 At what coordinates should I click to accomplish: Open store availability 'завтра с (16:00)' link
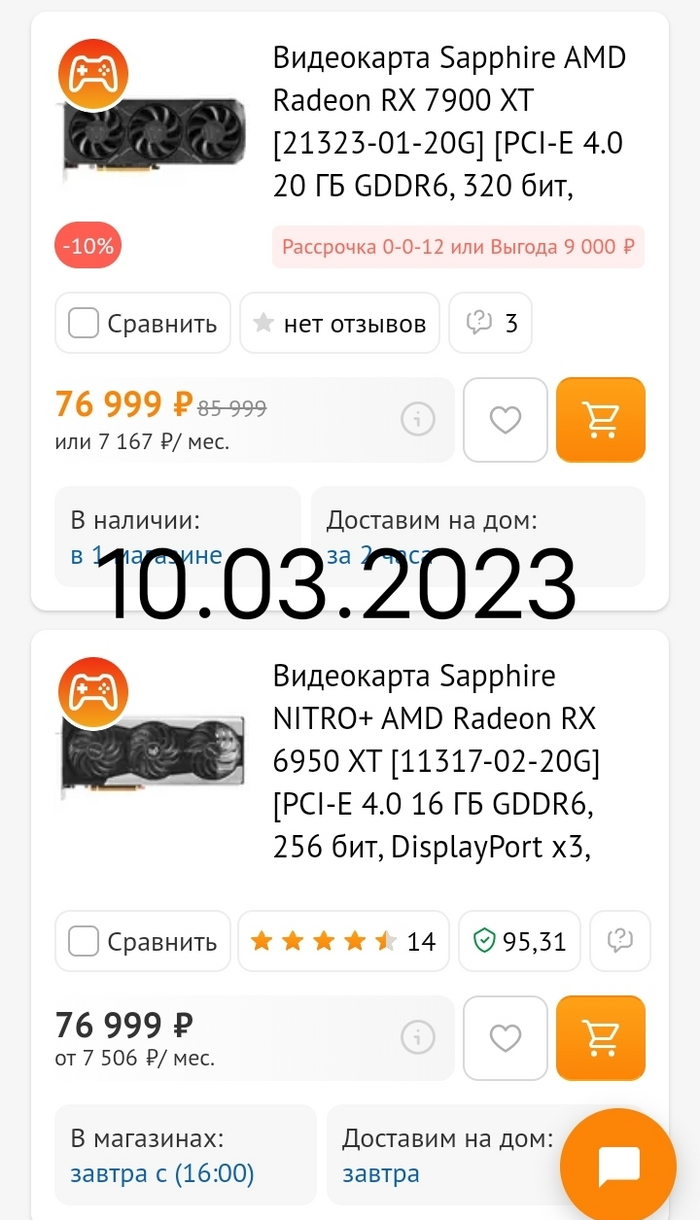click(162, 1173)
